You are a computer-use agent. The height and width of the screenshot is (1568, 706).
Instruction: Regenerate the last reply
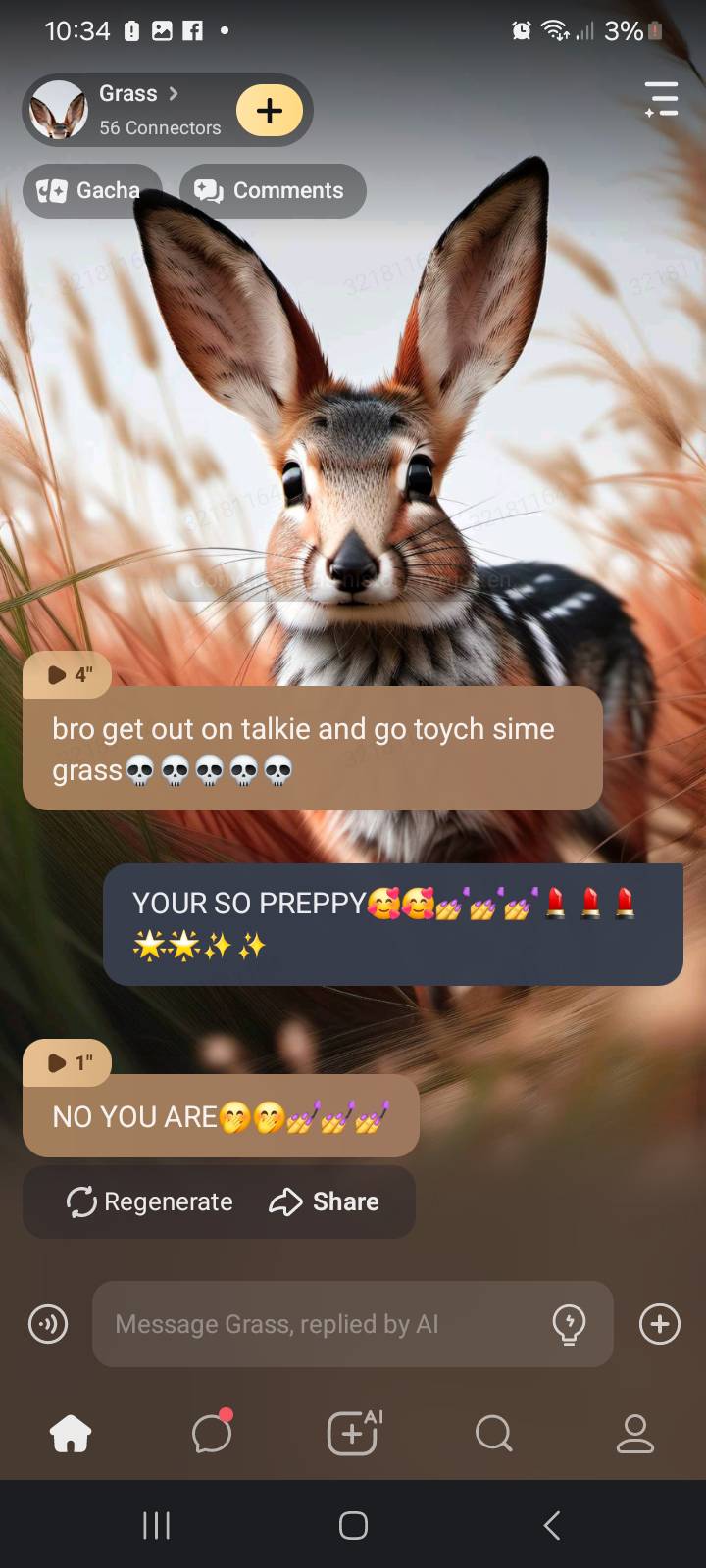tap(149, 1201)
